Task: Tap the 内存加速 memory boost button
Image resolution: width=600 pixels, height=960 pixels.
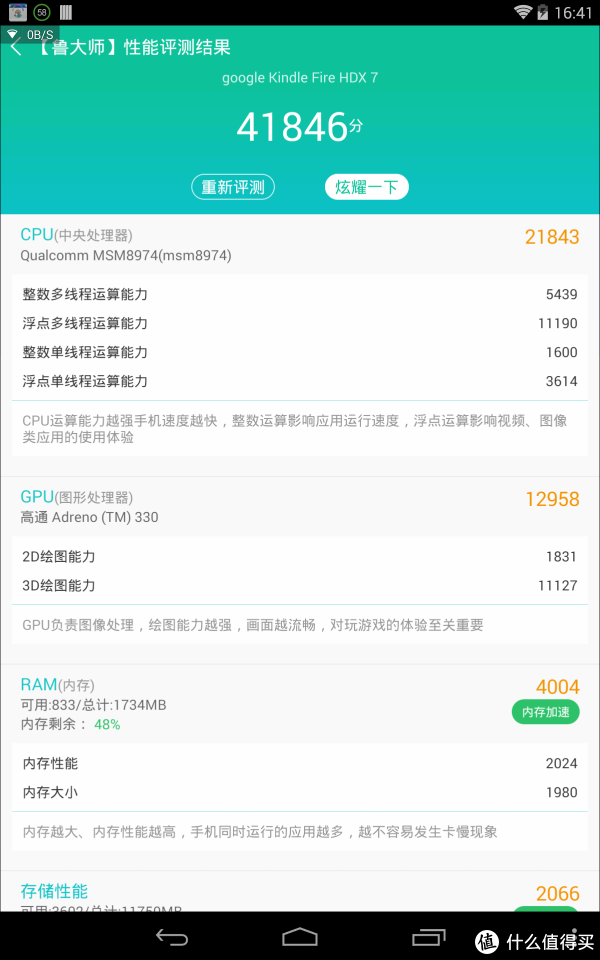Action: 546,712
